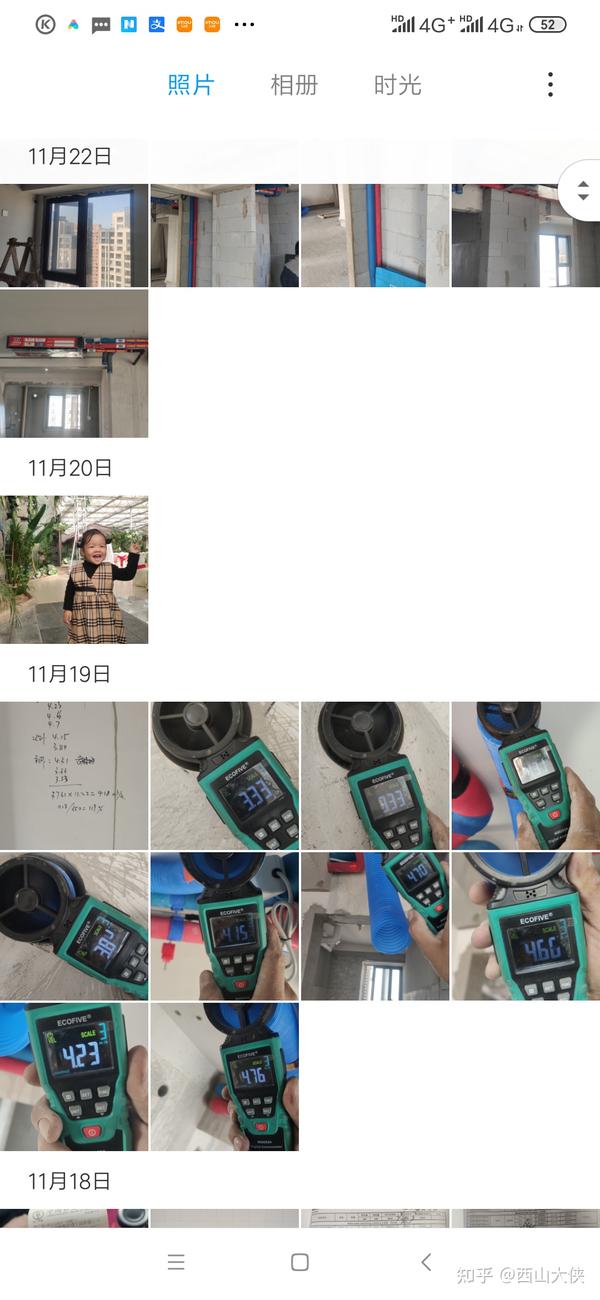
Task: Switch to the 相册 tab
Action: tap(294, 85)
